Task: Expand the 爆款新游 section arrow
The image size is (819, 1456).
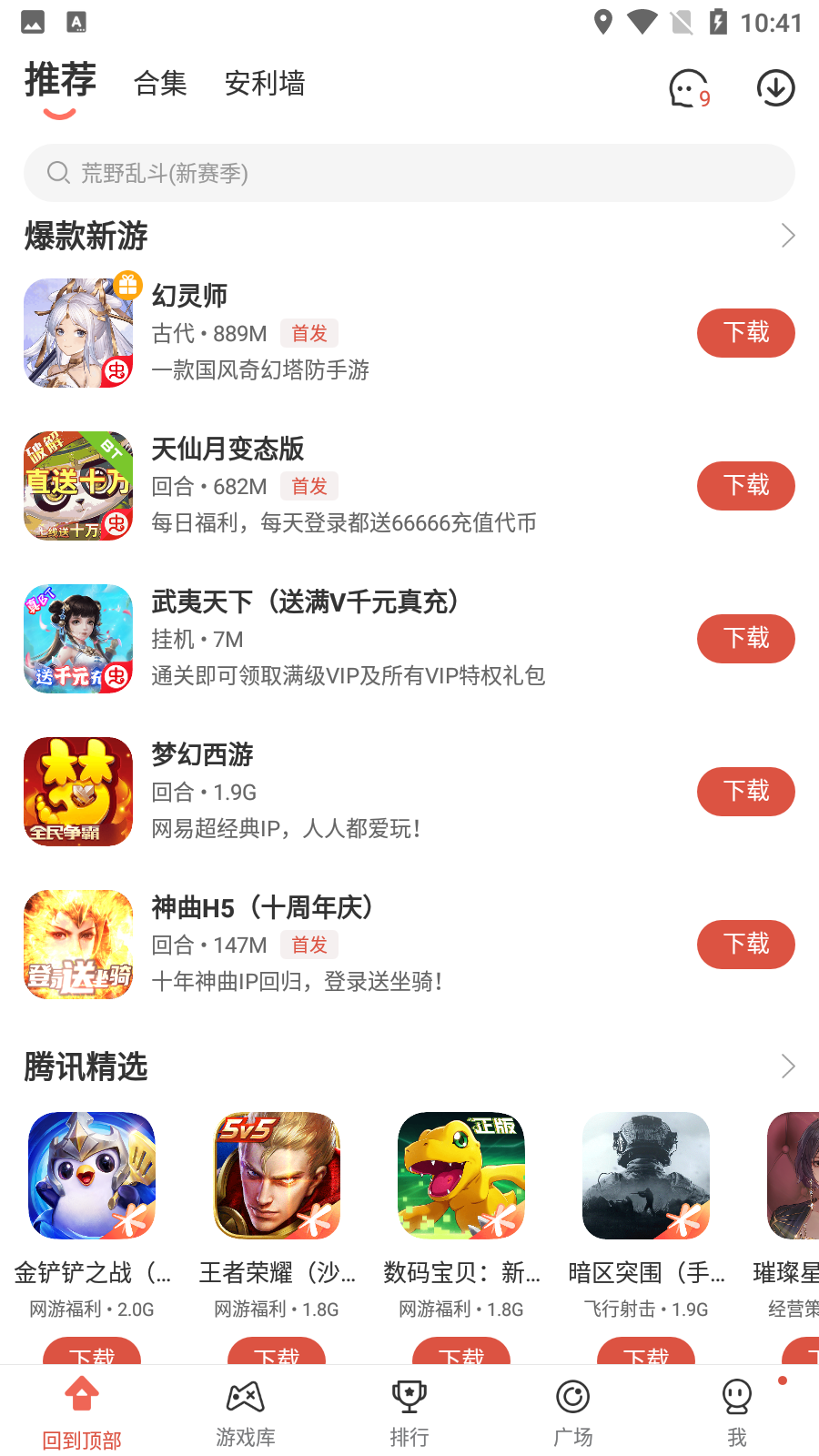Action: [x=787, y=236]
